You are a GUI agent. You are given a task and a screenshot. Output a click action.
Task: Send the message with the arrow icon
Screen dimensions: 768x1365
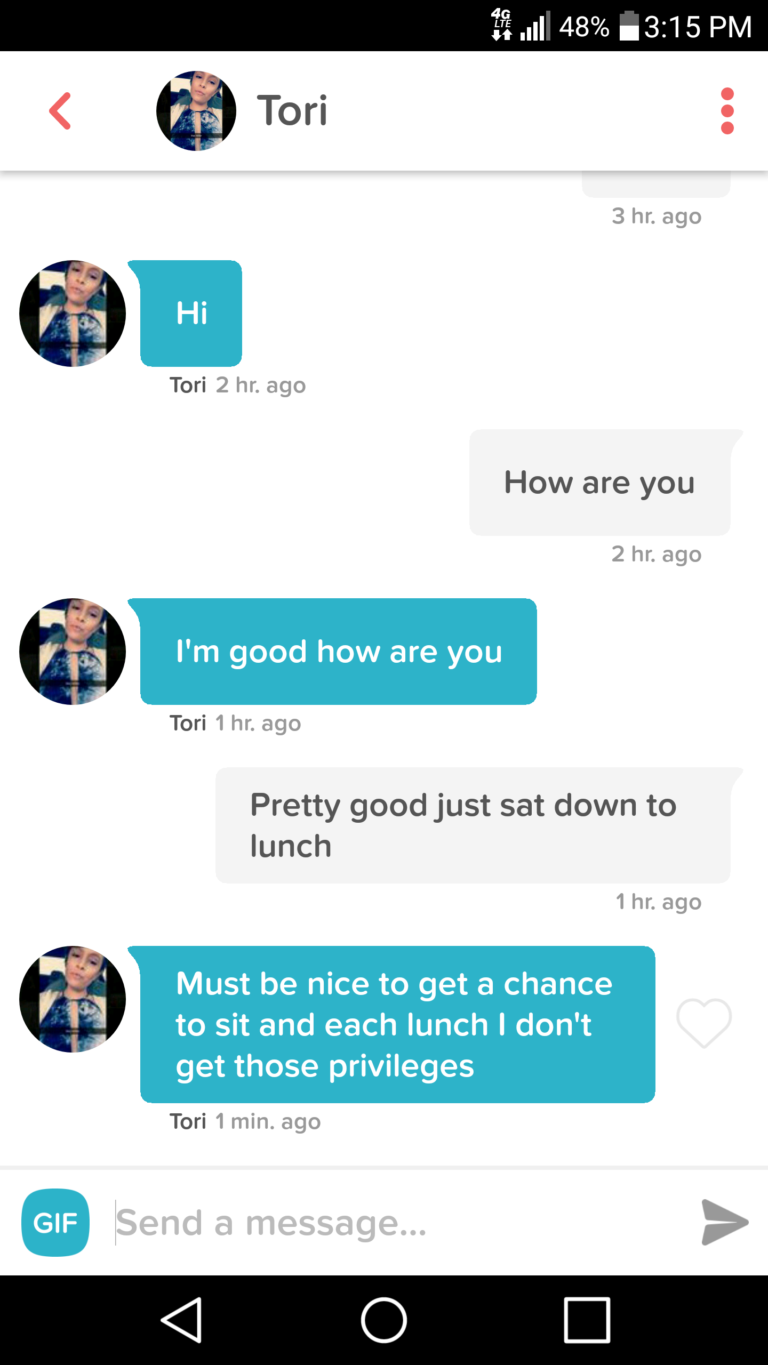coord(724,1222)
